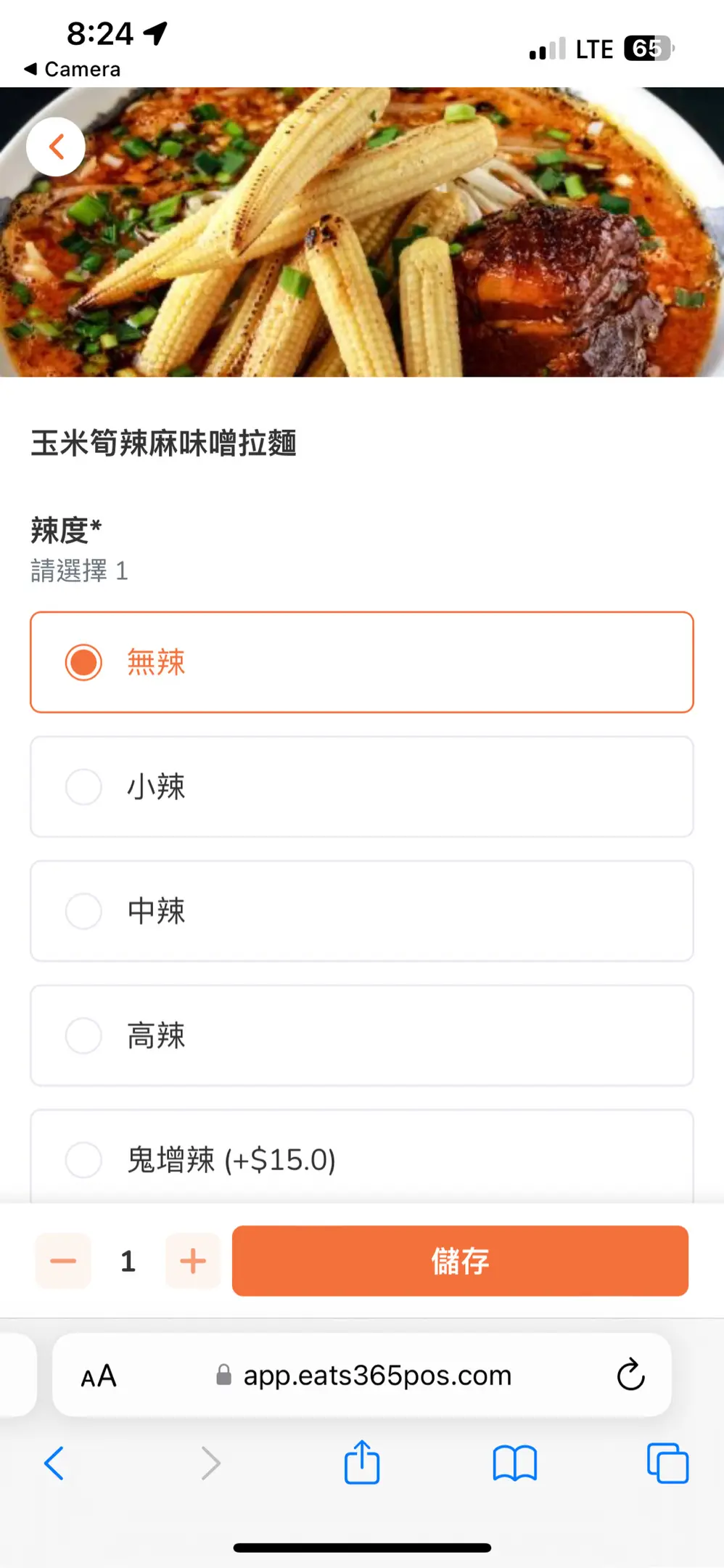Go back using the orange arrow over the photo
Screen dimensions: 724x1568
coord(56,147)
